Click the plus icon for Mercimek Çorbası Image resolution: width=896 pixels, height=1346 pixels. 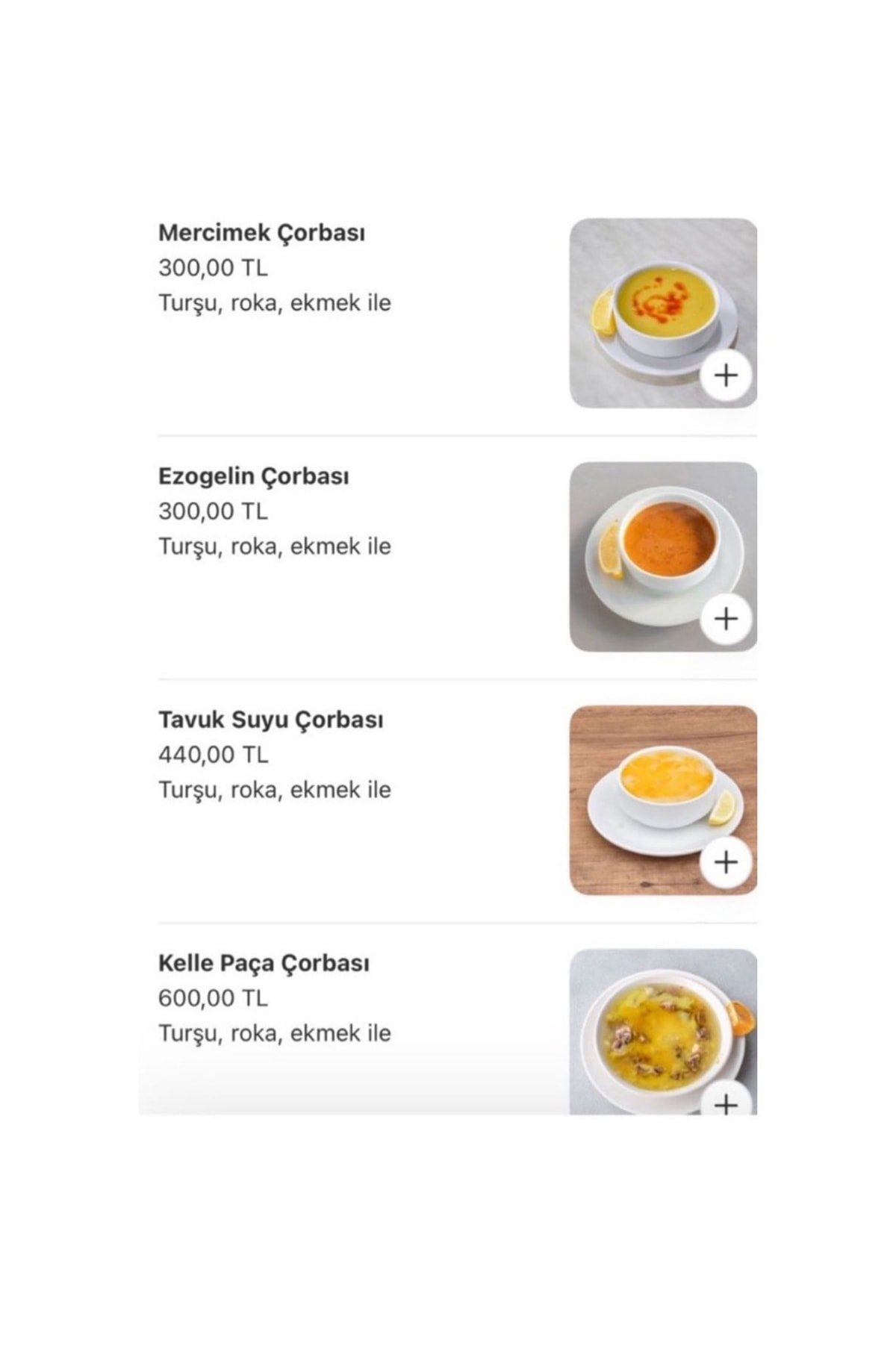click(725, 376)
